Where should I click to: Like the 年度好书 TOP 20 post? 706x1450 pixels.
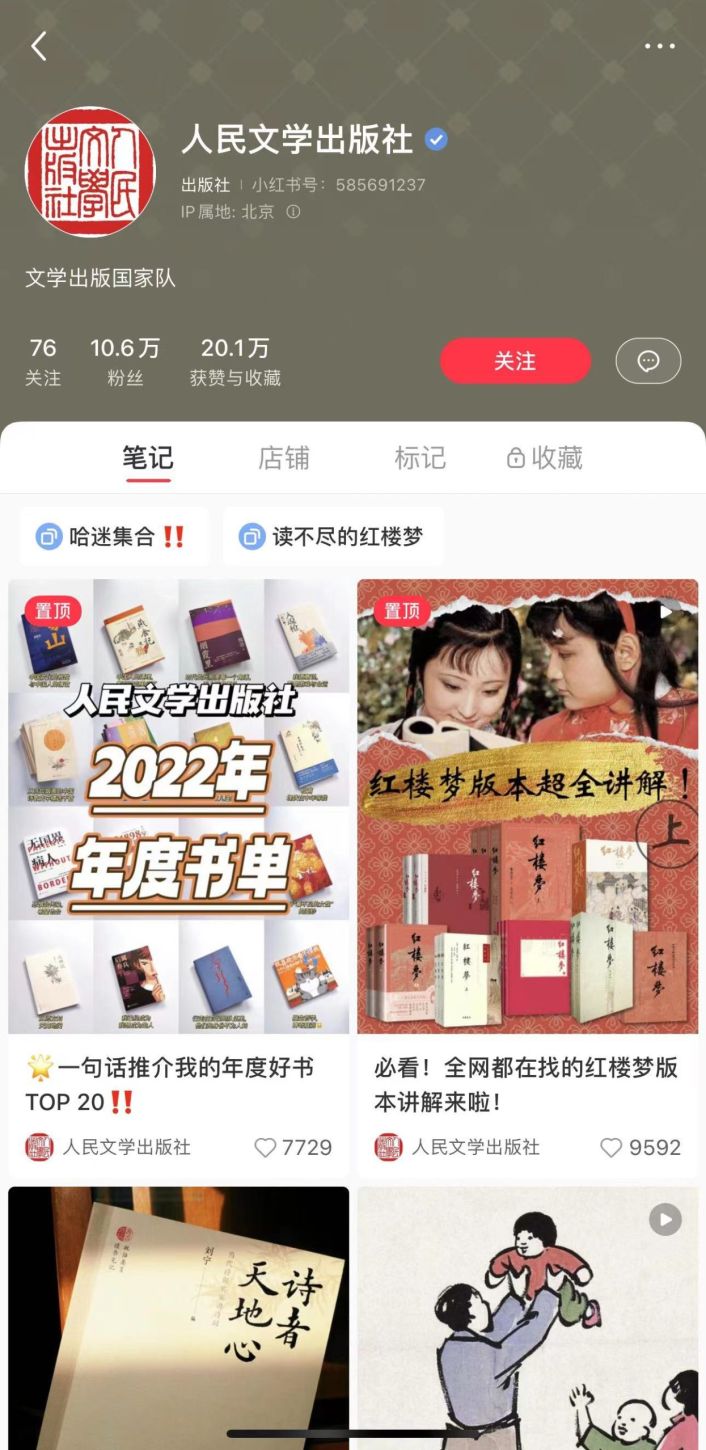[x=265, y=1148]
